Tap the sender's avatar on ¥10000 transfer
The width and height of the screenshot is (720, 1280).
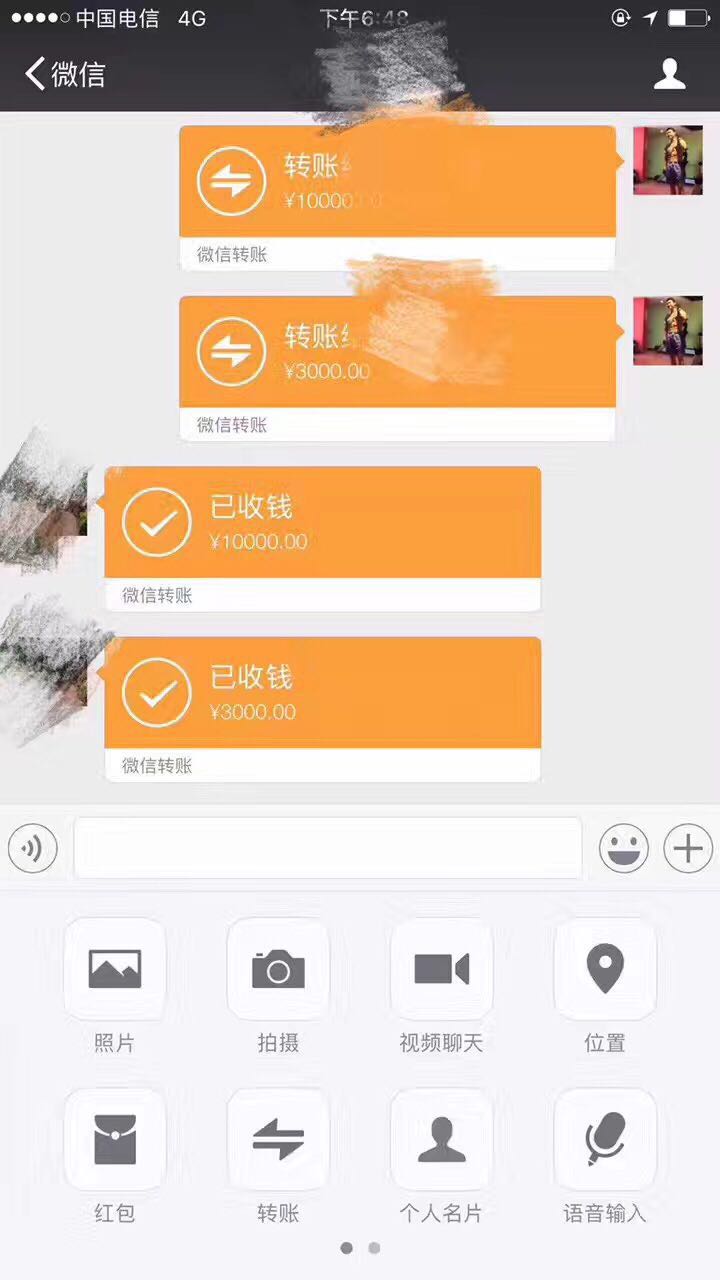click(668, 160)
